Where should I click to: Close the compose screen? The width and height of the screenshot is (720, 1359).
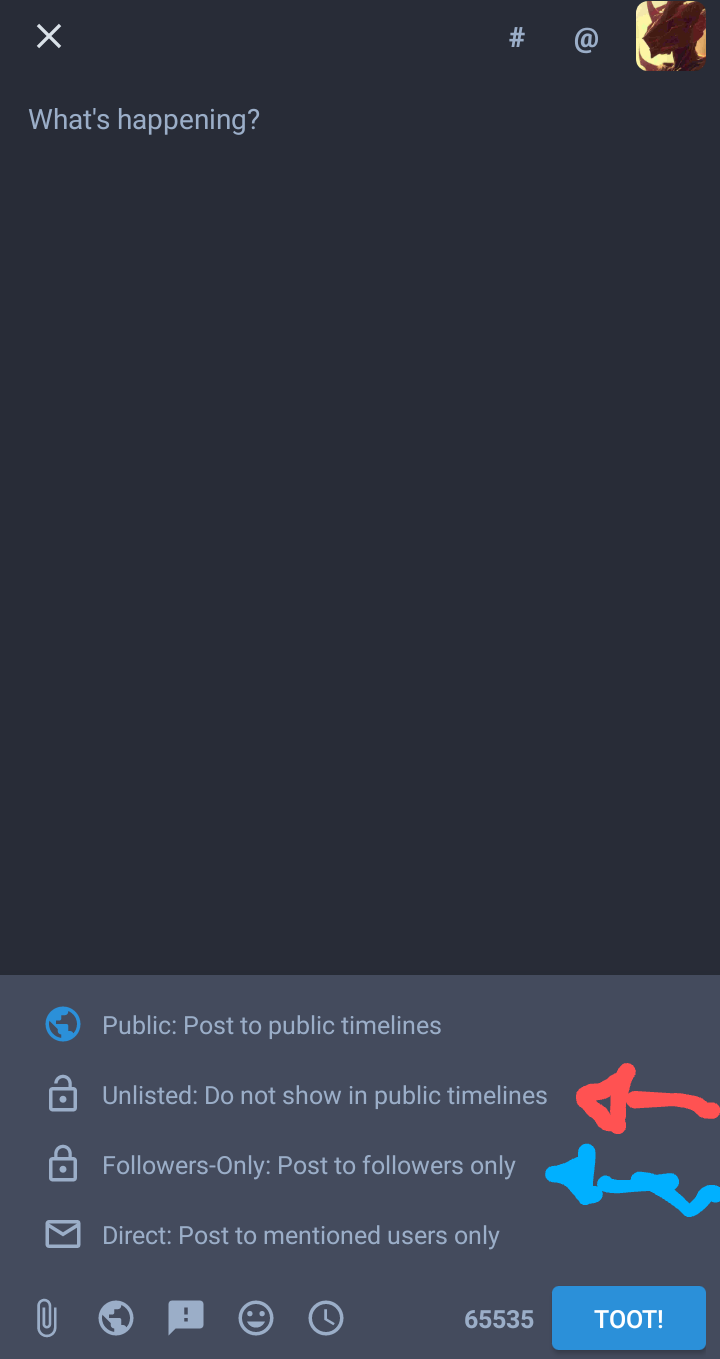49,37
